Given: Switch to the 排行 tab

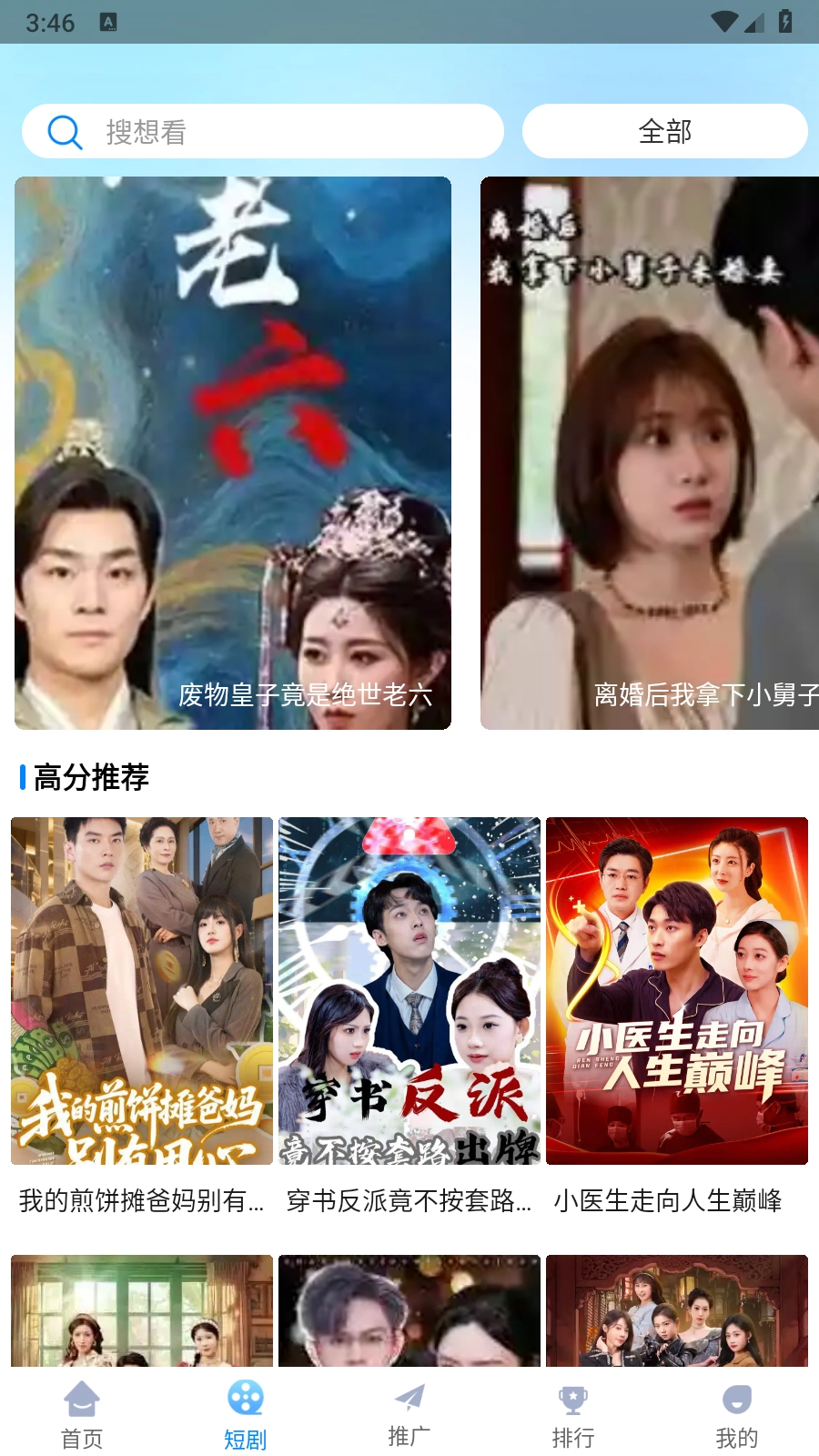Looking at the screenshot, I should (x=573, y=1415).
